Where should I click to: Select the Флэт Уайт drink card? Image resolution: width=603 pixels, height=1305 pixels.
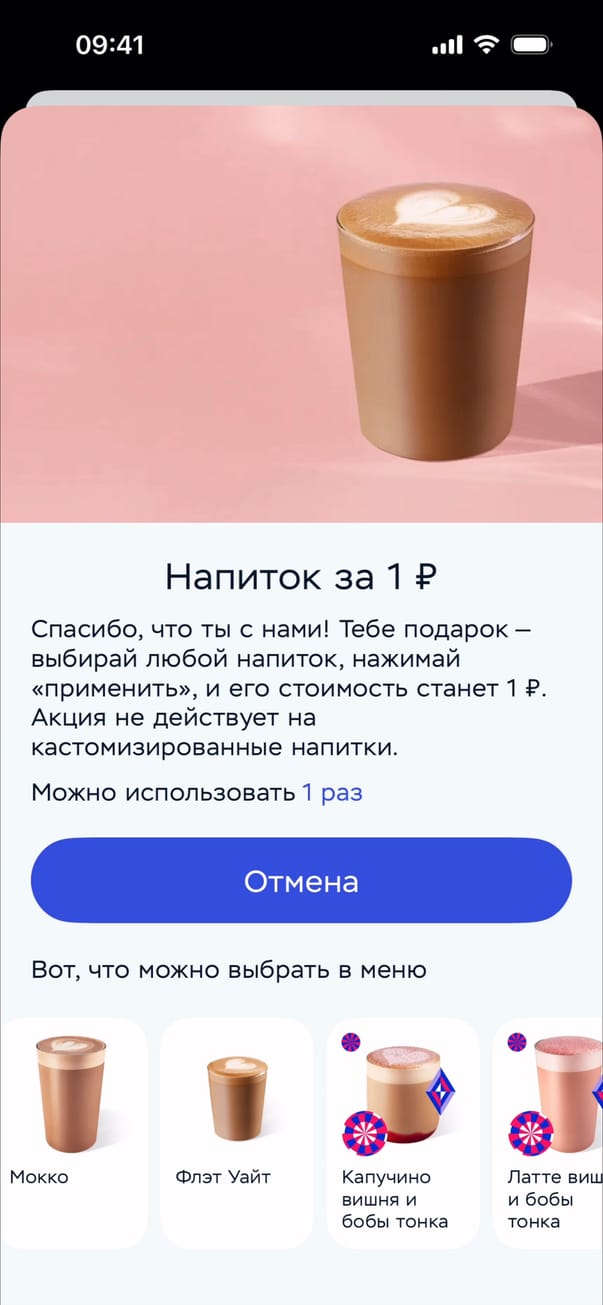click(x=237, y=1130)
